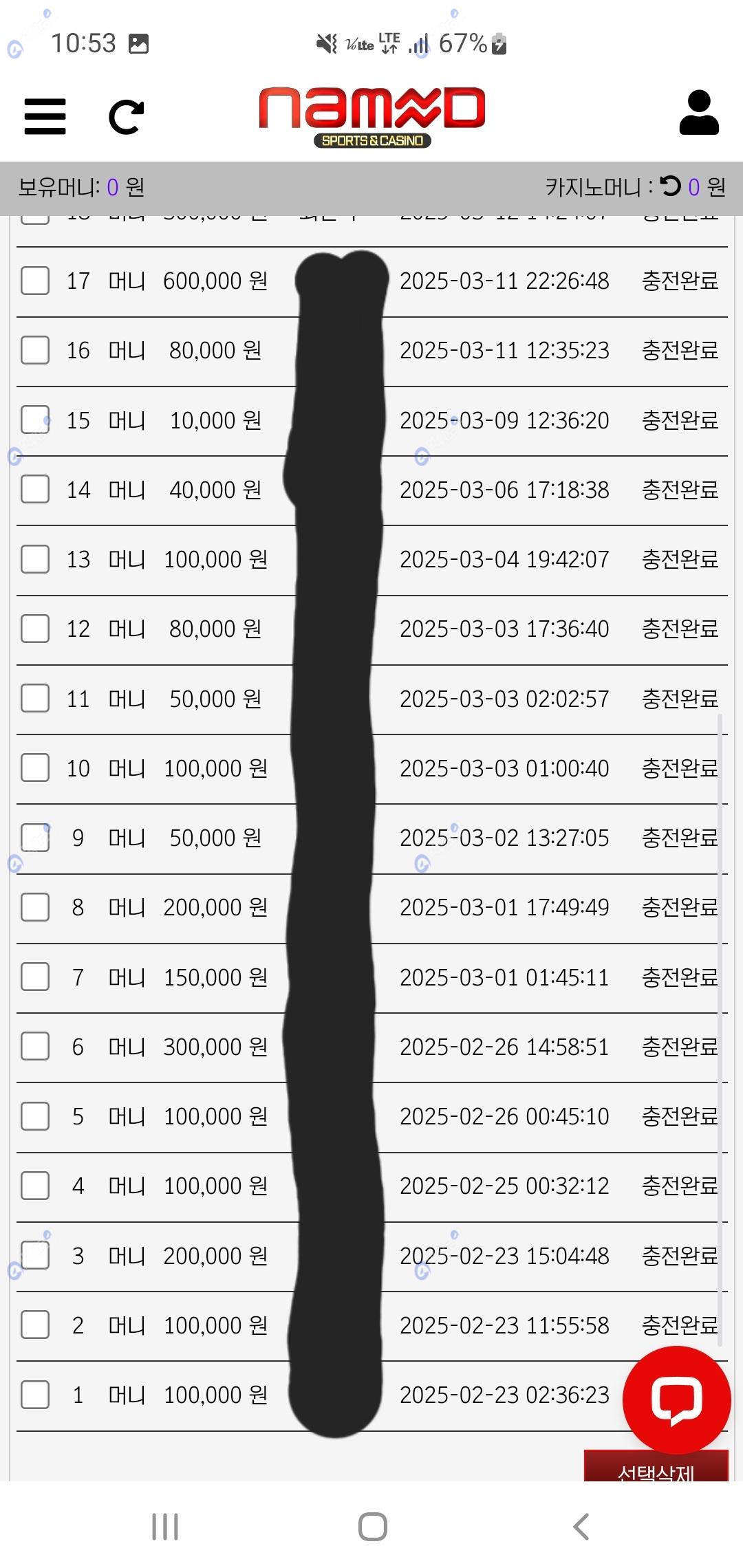The width and height of the screenshot is (743, 1568).
Task: Mark the checkbox for entry 13
Action: [35, 559]
